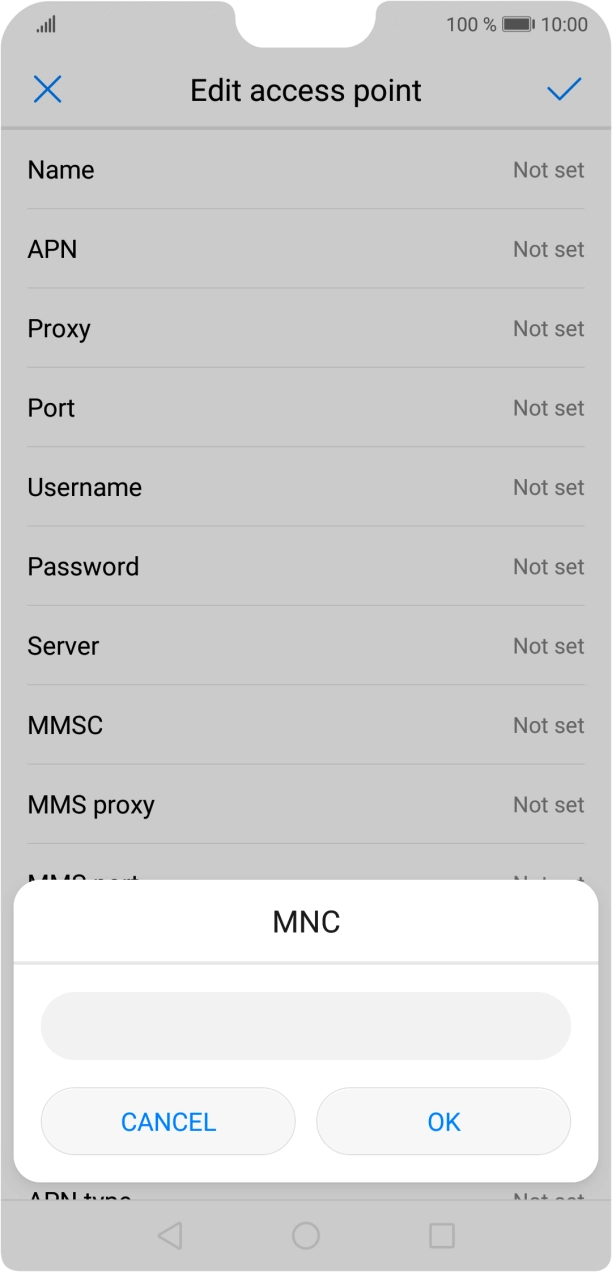Cancel the MNC dialog
Screen dimensions: 612x1272
[168, 1122]
